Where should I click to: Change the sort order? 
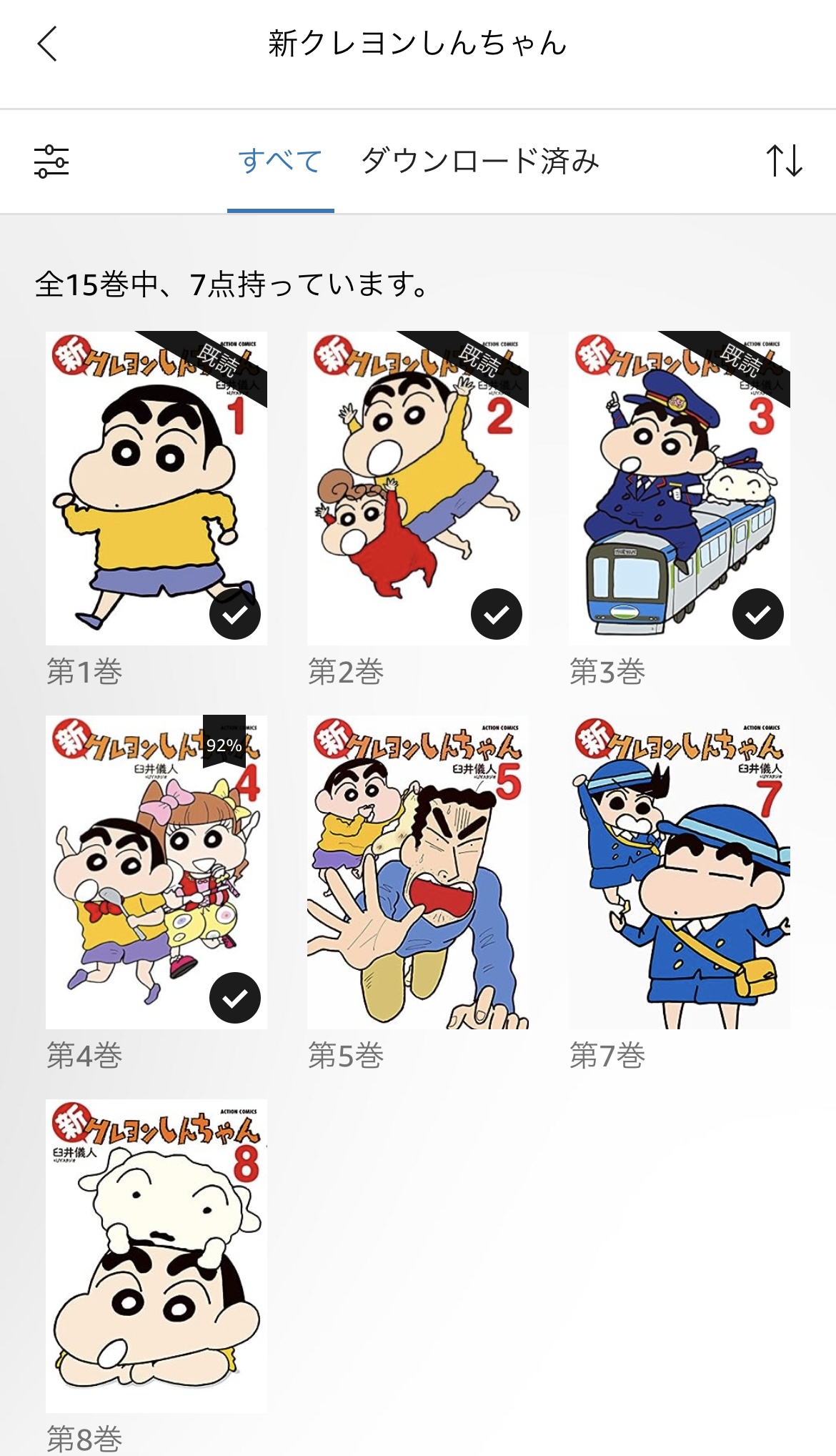(784, 161)
